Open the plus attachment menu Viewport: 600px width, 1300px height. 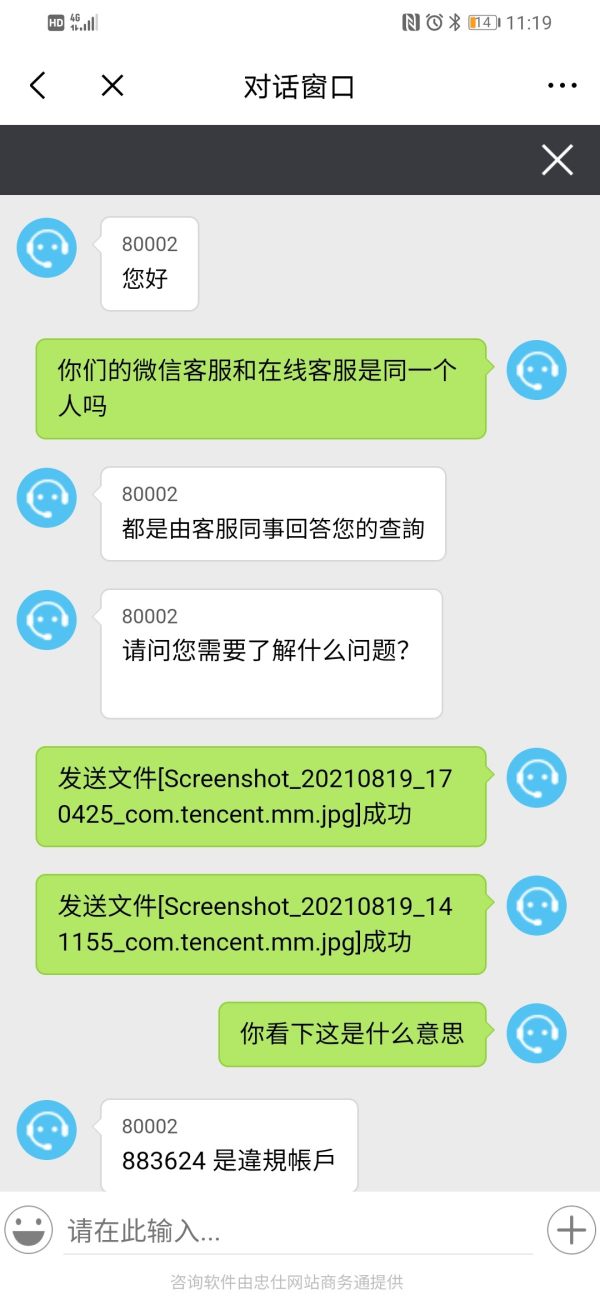(571, 1230)
